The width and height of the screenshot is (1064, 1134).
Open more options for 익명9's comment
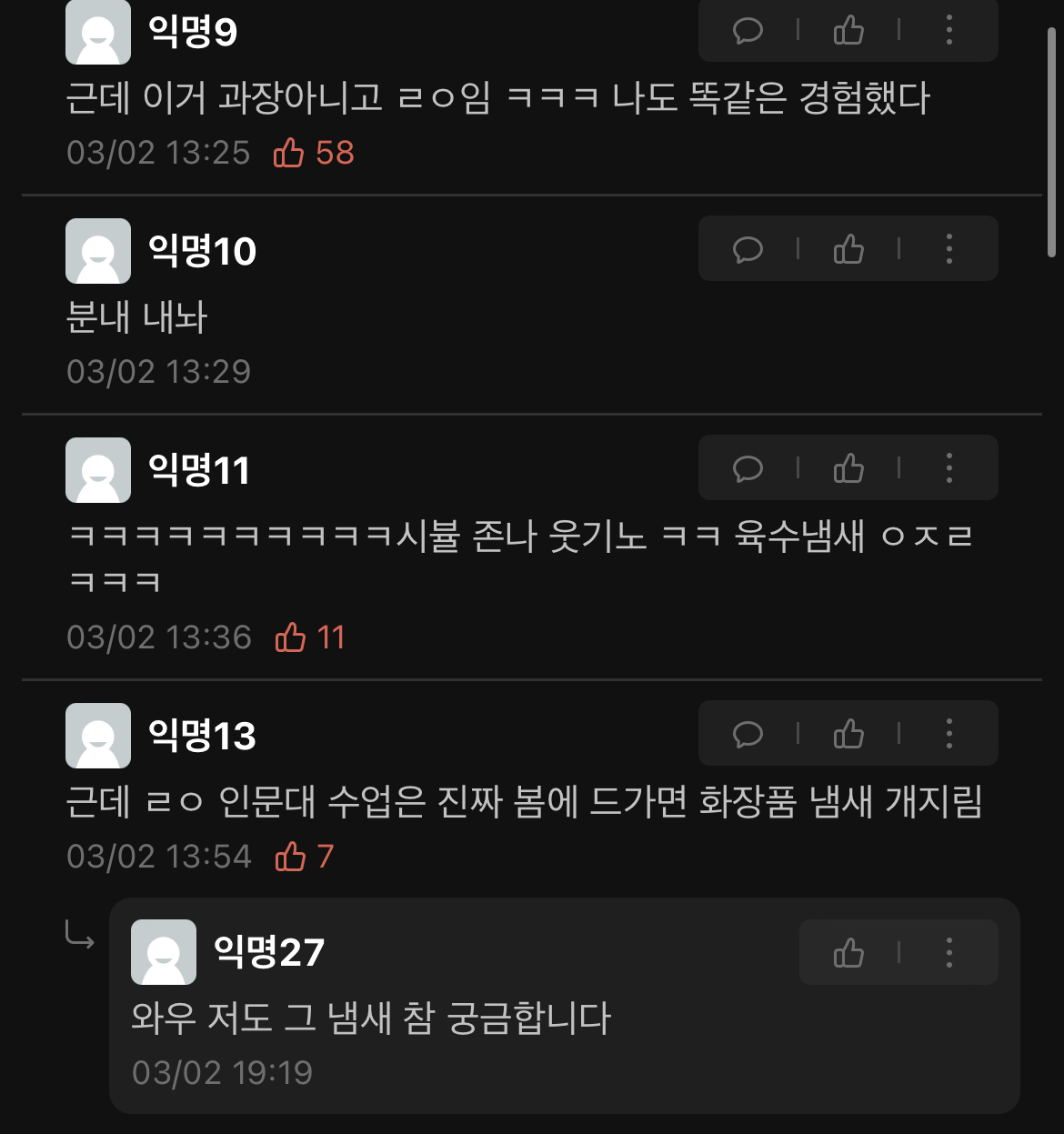[949, 30]
